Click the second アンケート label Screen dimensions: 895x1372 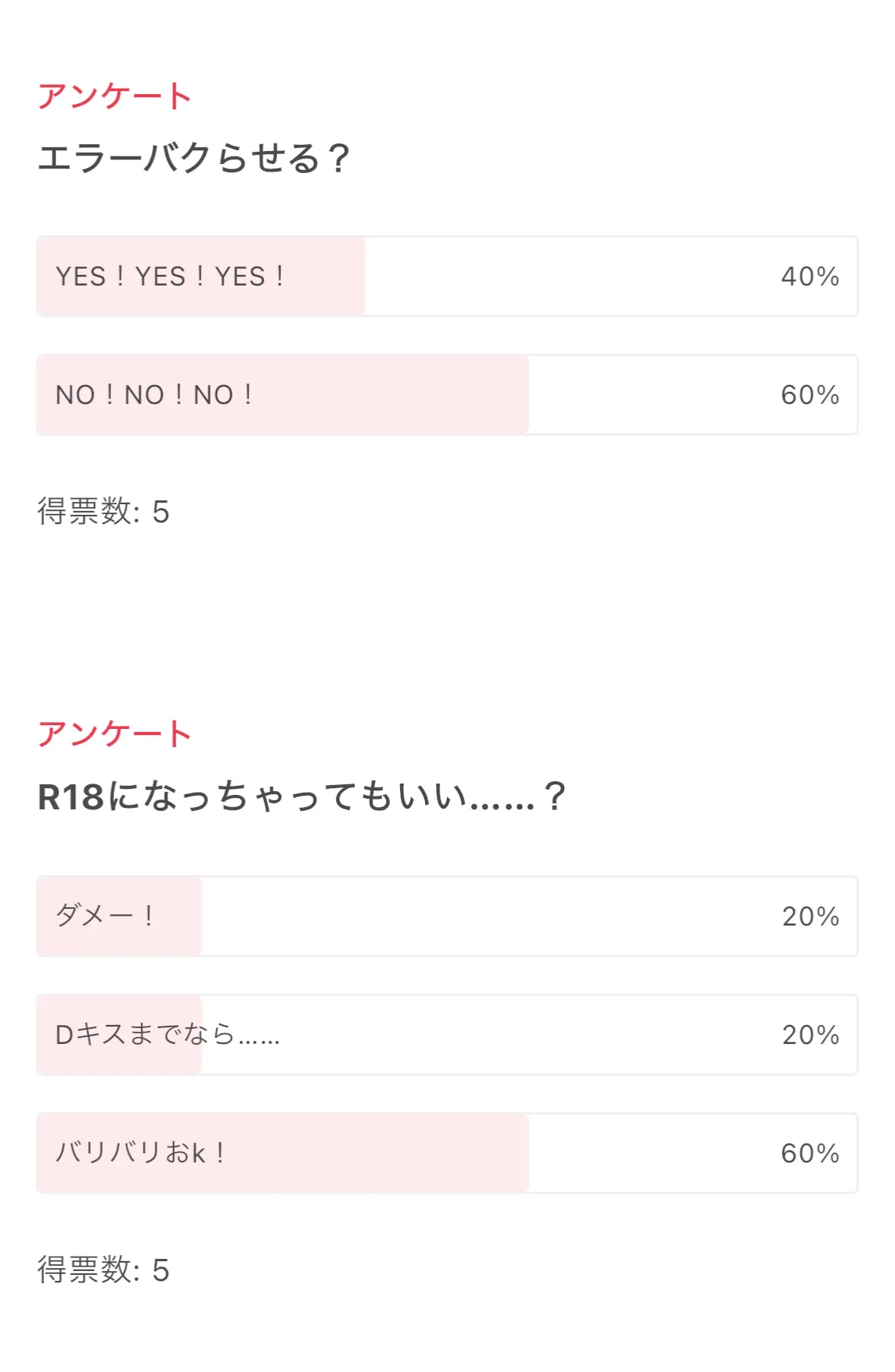point(115,733)
